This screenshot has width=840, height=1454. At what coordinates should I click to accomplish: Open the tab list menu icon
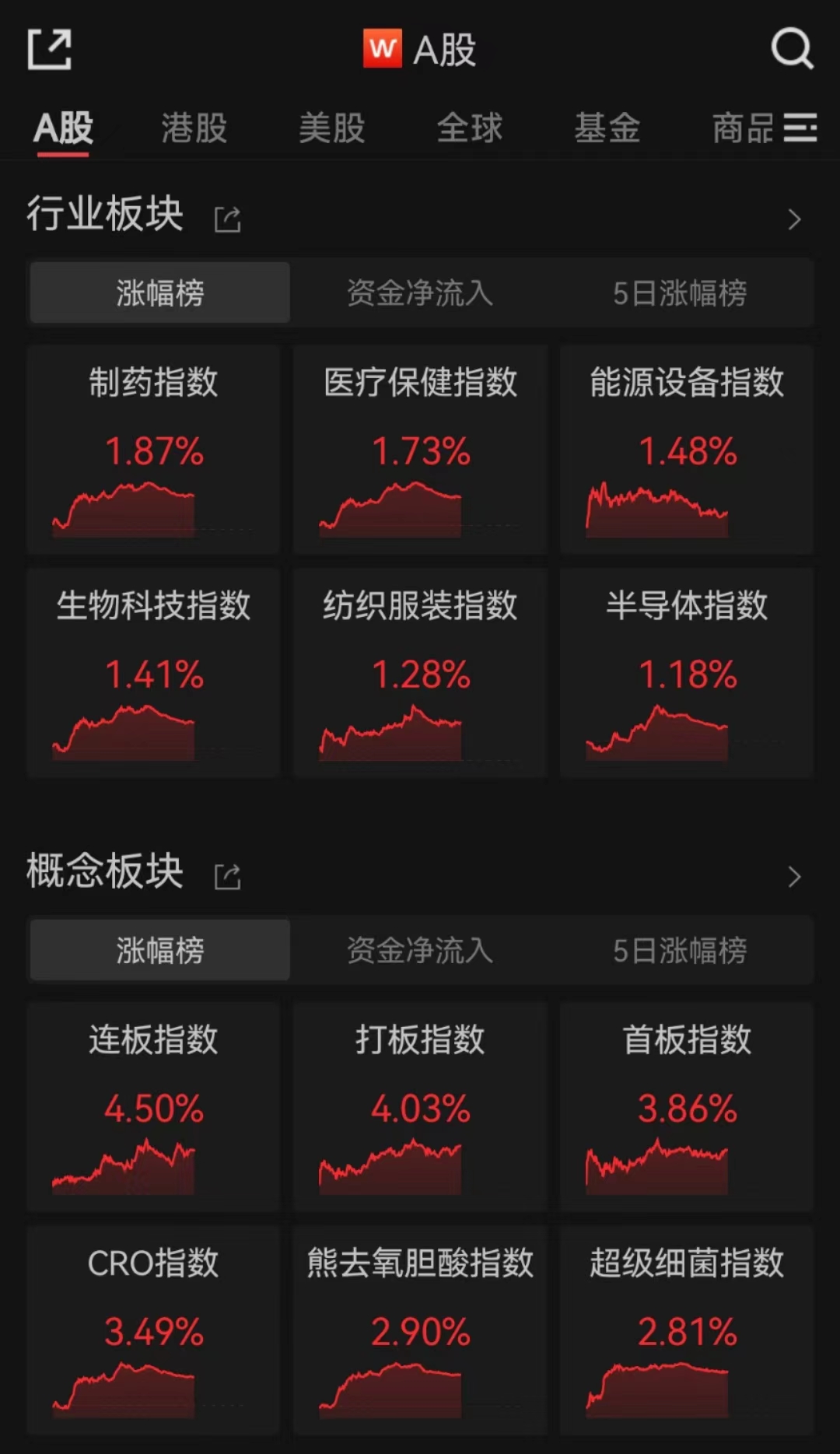point(800,128)
